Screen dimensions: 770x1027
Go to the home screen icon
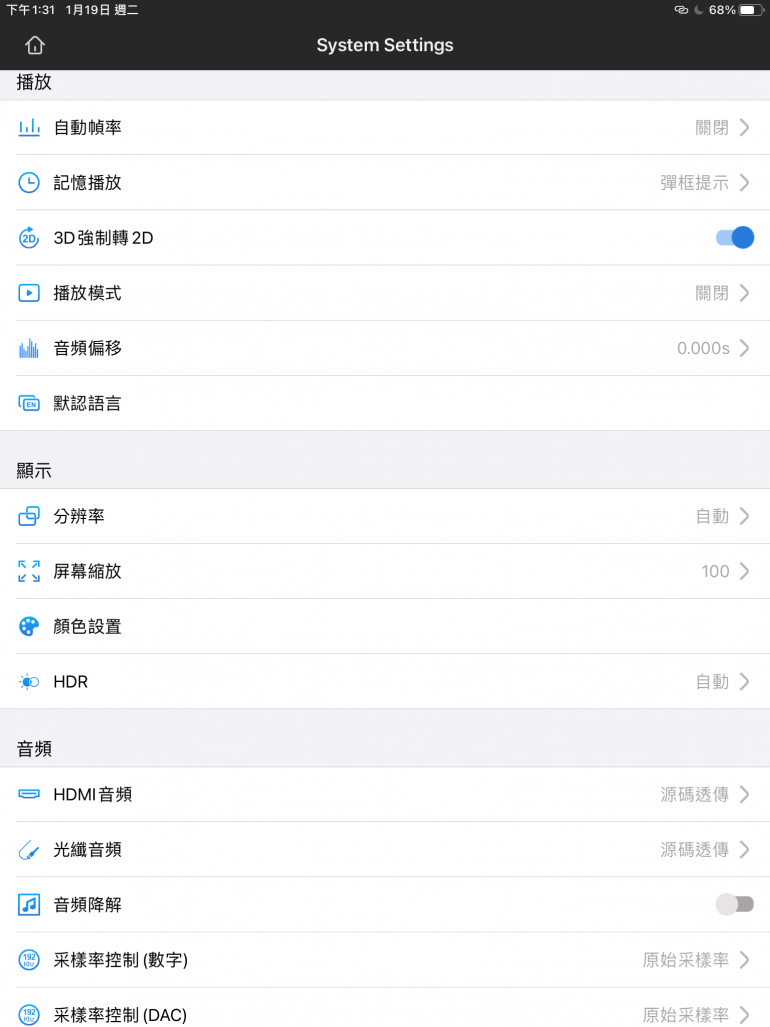35,45
